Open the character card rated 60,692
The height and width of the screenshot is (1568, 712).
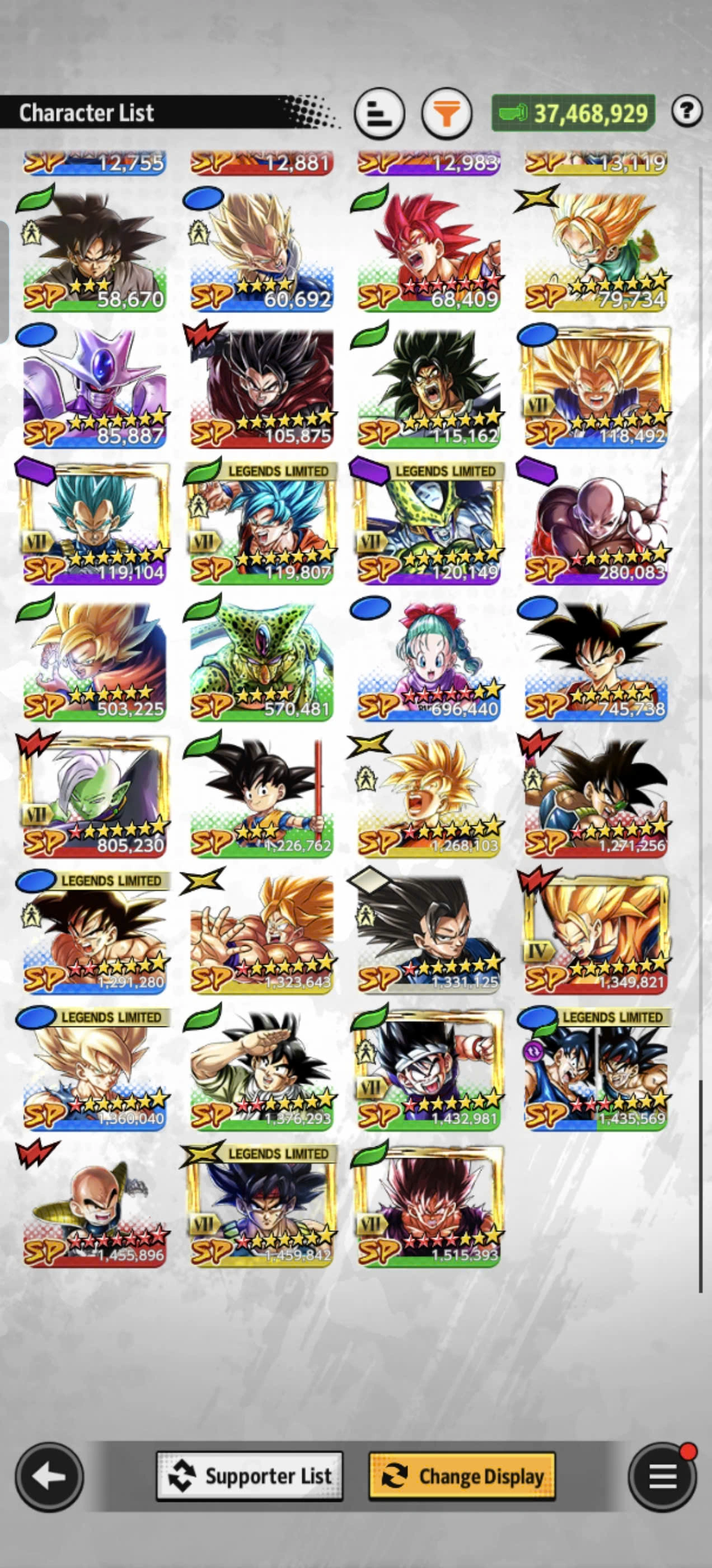(x=261, y=251)
